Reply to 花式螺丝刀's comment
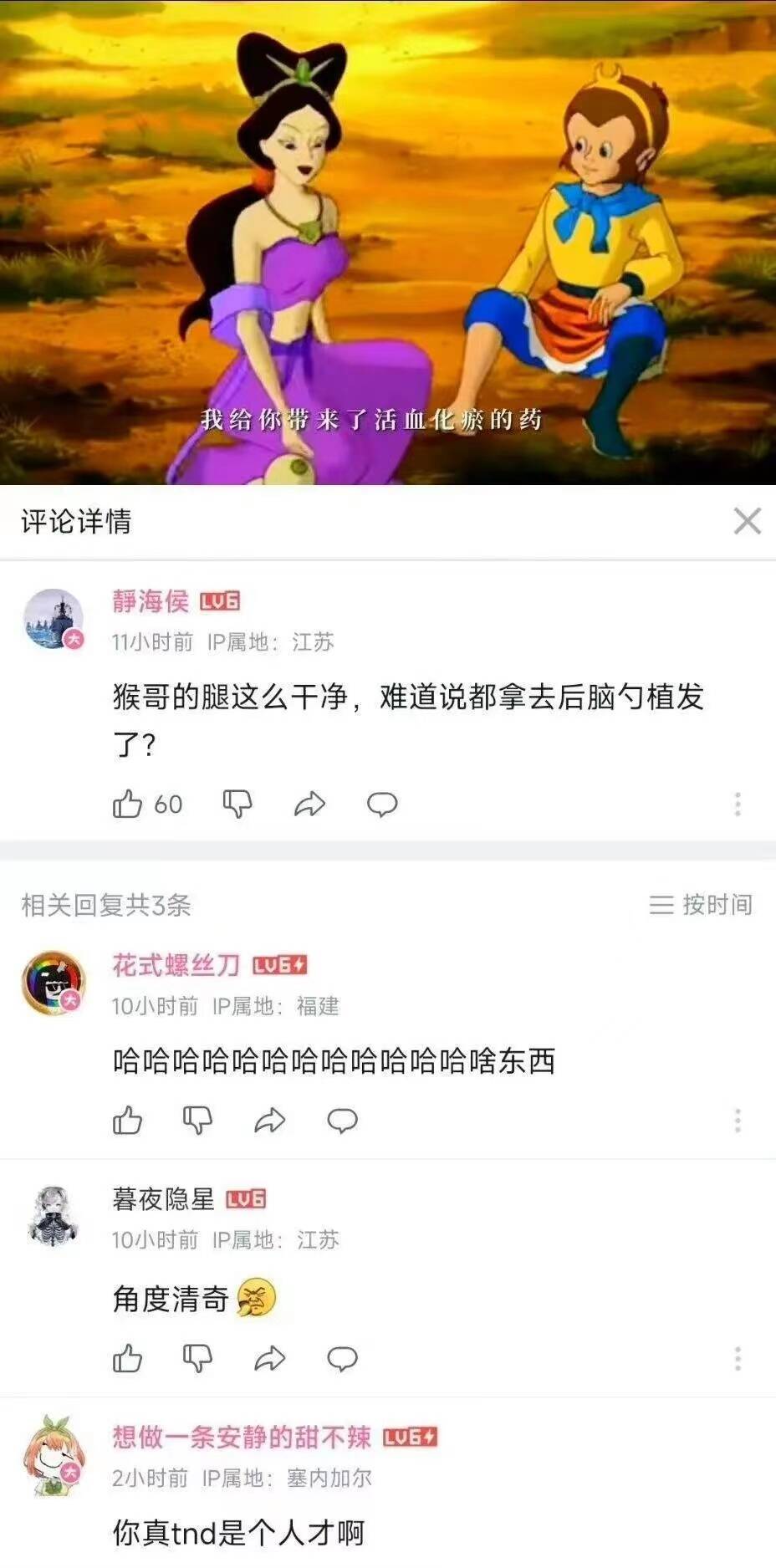 pyautogui.click(x=342, y=1121)
